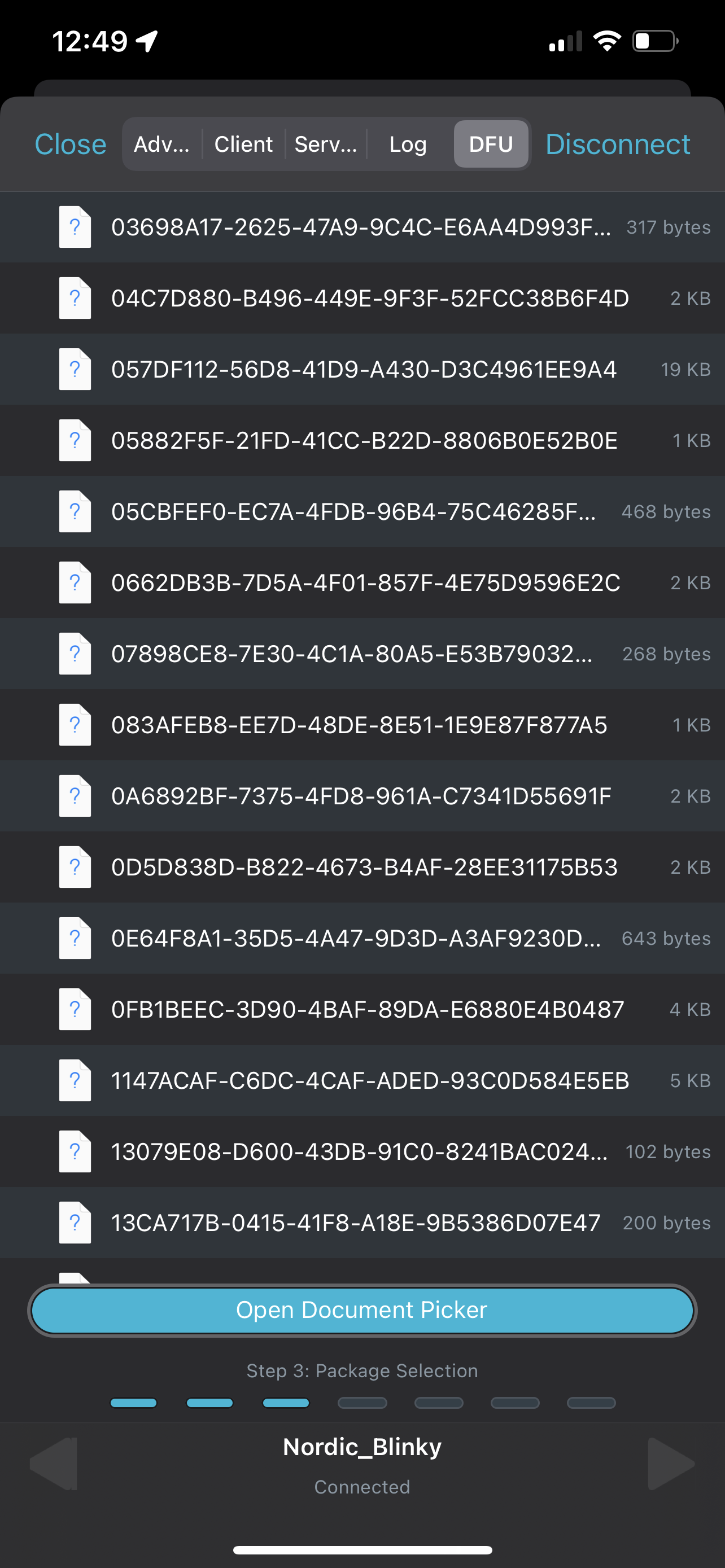Tap the third step progress segment
Image resolution: width=725 pixels, height=1568 pixels.
pyautogui.click(x=286, y=1403)
